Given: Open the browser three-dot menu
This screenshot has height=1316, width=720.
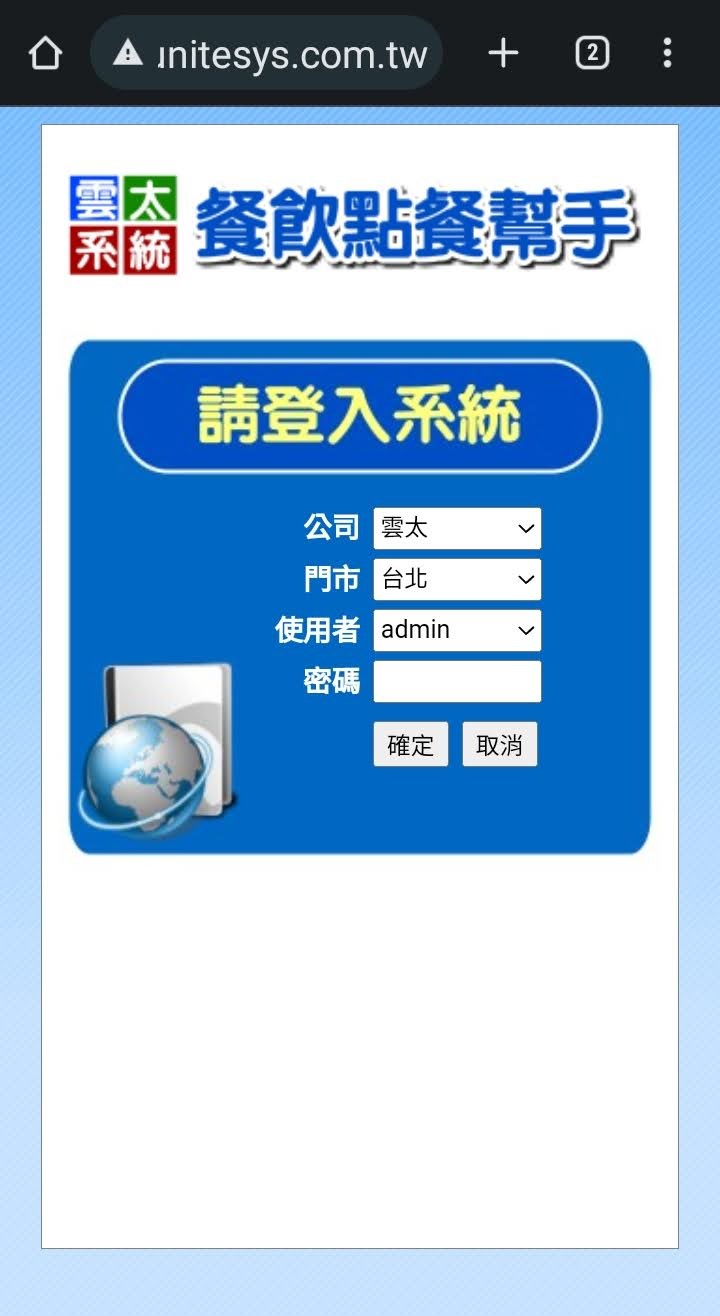Looking at the screenshot, I should 667,52.
